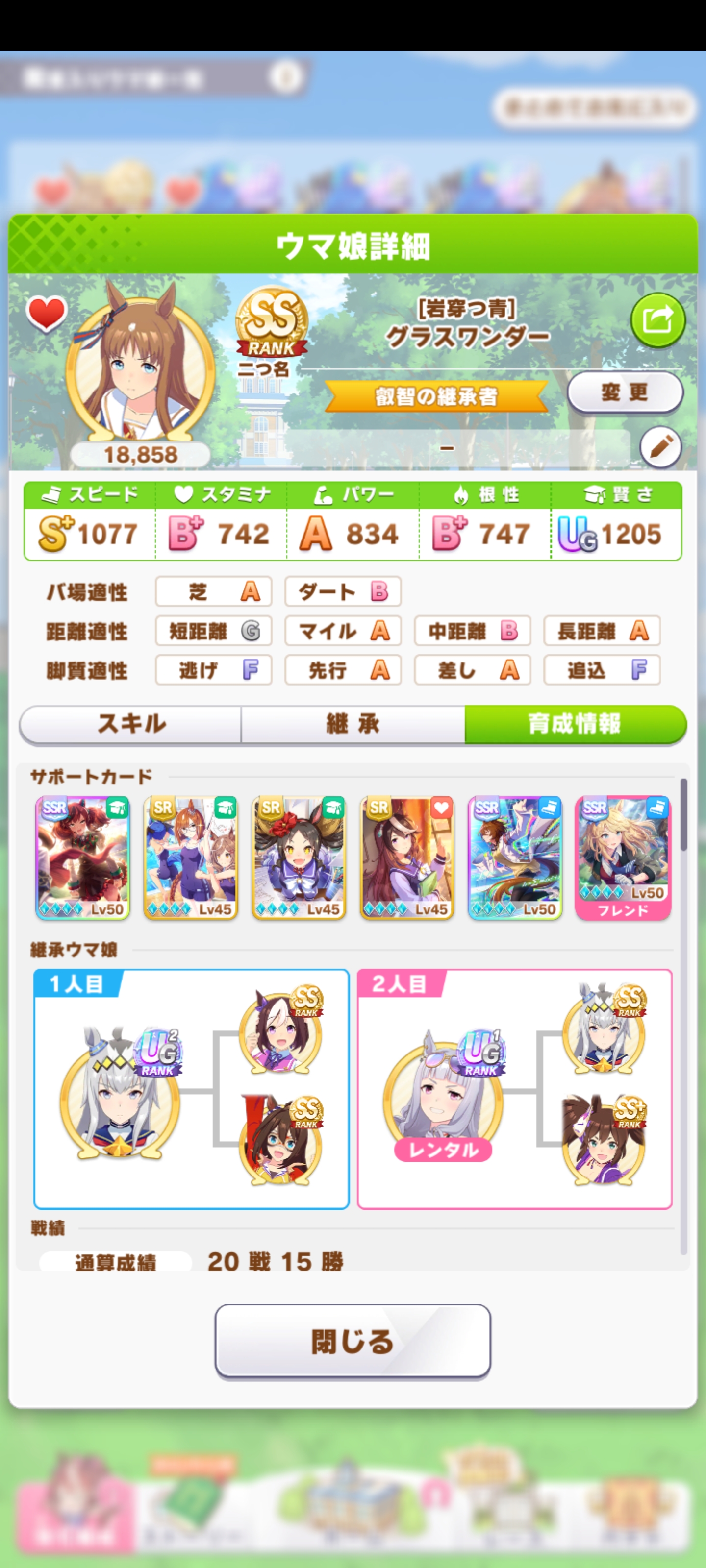Share this Uma Musume's details
Screen dimensions: 706x1568
(x=657, y=319)
